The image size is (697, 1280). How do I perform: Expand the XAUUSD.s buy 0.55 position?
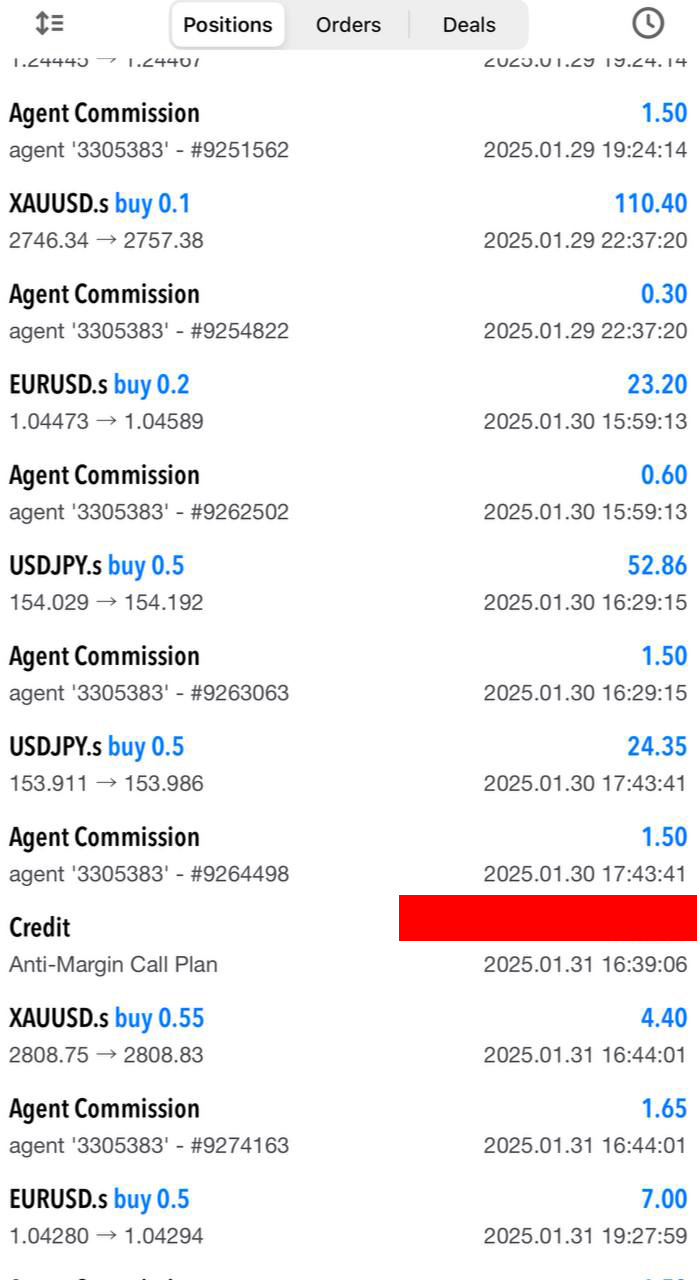point(348,1036)
